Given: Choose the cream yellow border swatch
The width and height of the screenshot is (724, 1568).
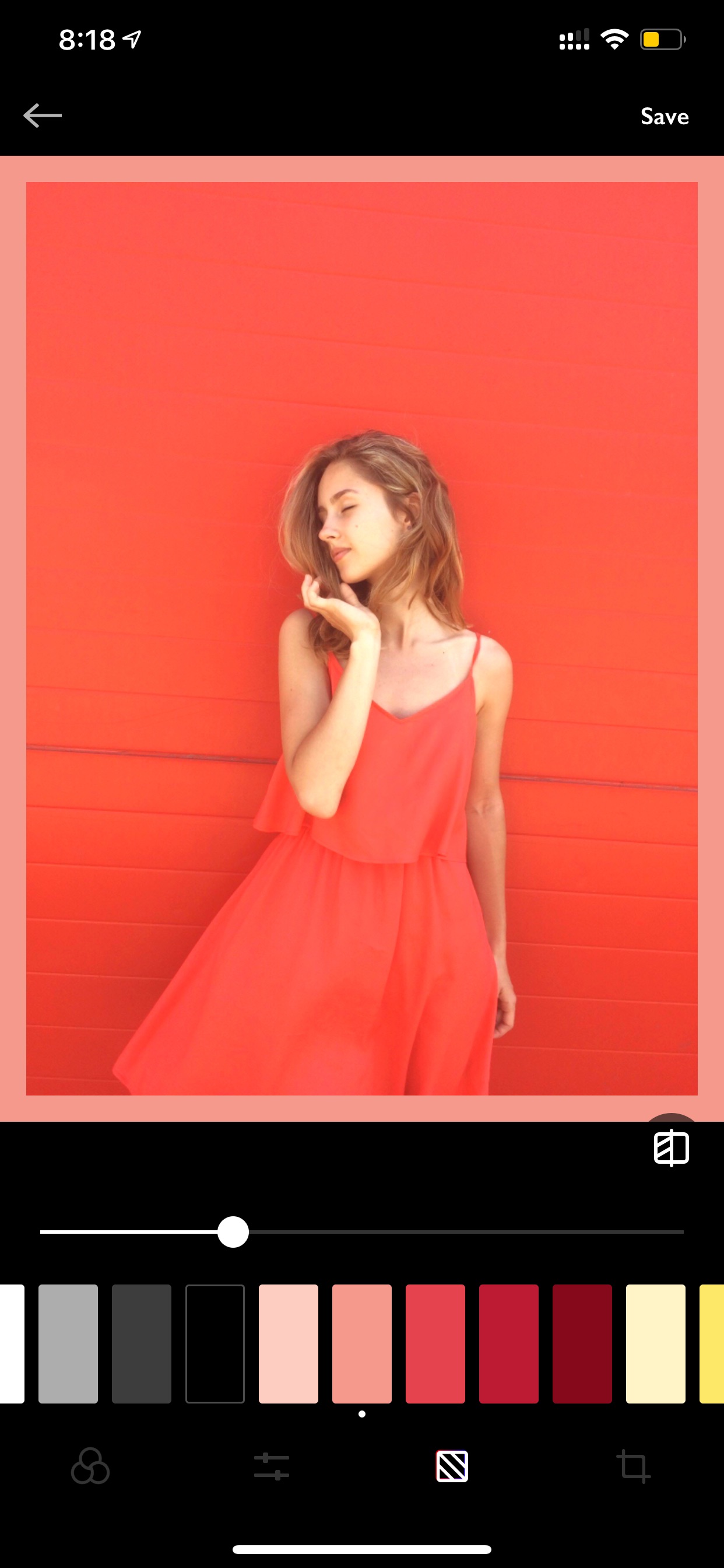Looking at the screenshot, I should tap(656, 1343).
